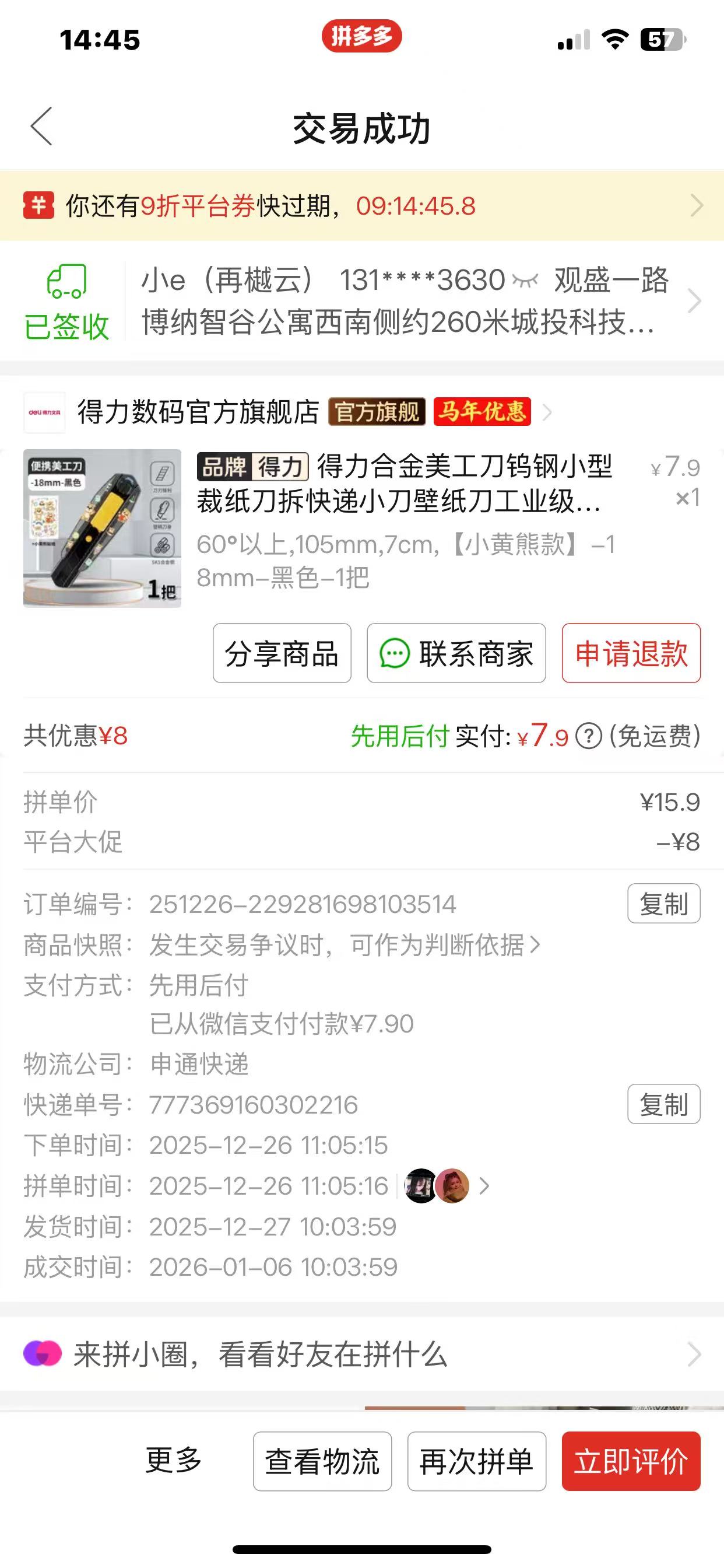724x1568 pixels.
Task: Open the 商品快照 product snapshot link
Action: [x=345, y=944]
